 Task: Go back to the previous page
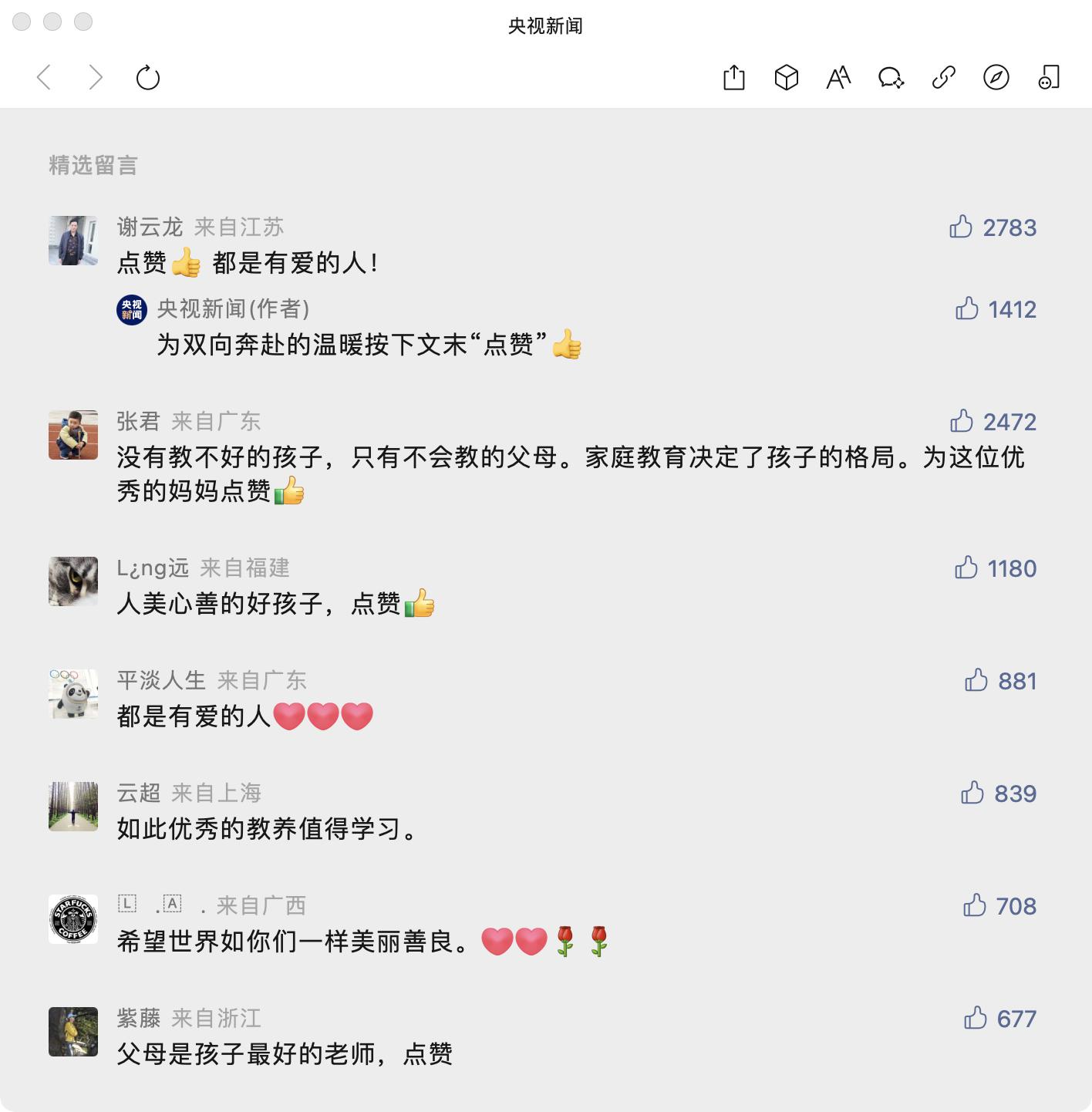click(44, 78)
